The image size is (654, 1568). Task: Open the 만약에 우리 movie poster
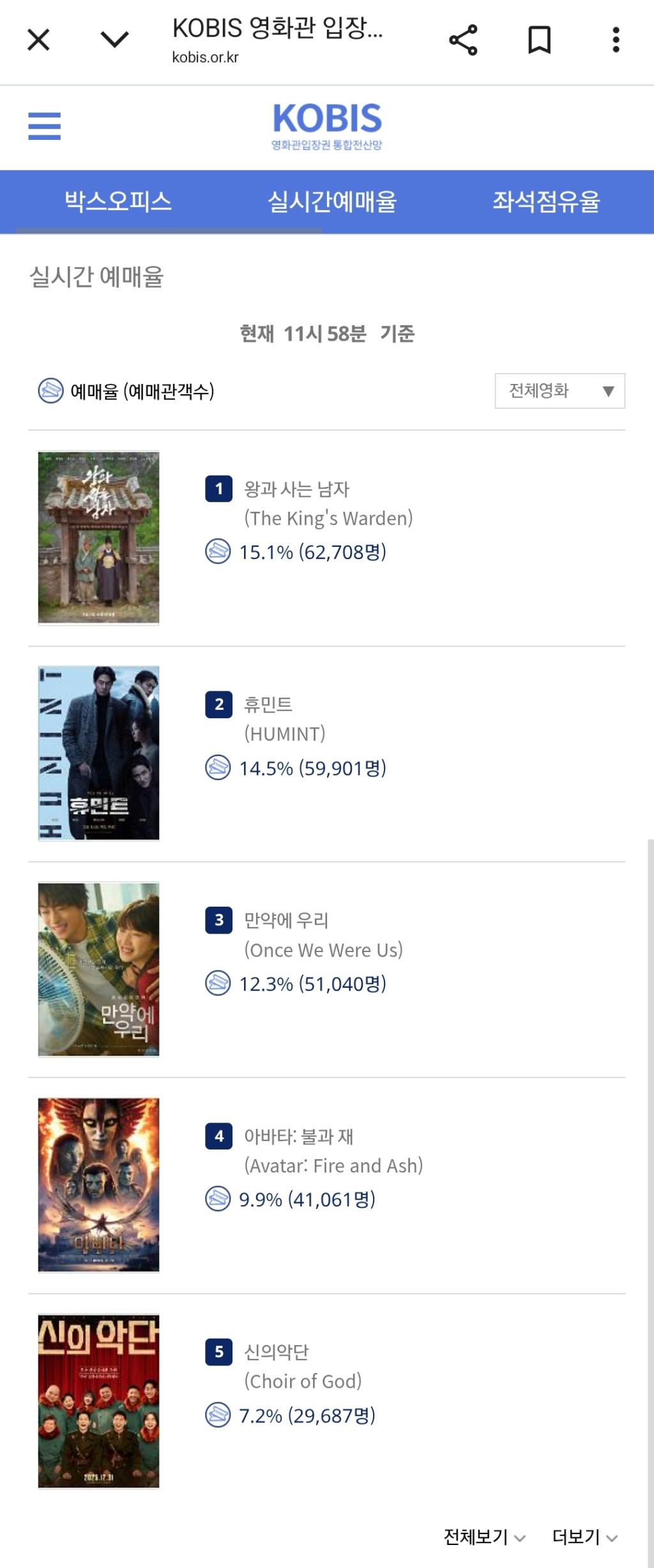(x=98, y=969)
